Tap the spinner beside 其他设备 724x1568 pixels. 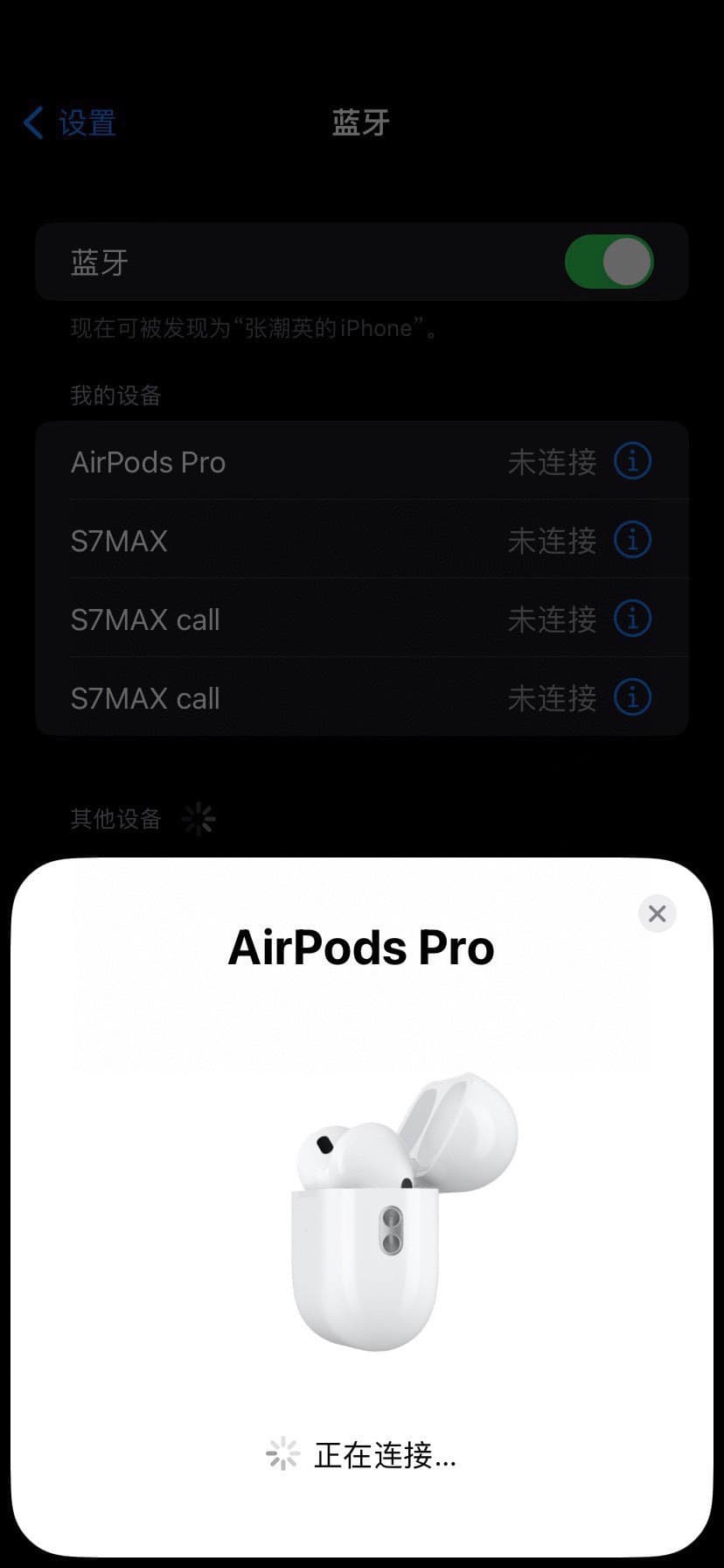[x=199, y=818]
